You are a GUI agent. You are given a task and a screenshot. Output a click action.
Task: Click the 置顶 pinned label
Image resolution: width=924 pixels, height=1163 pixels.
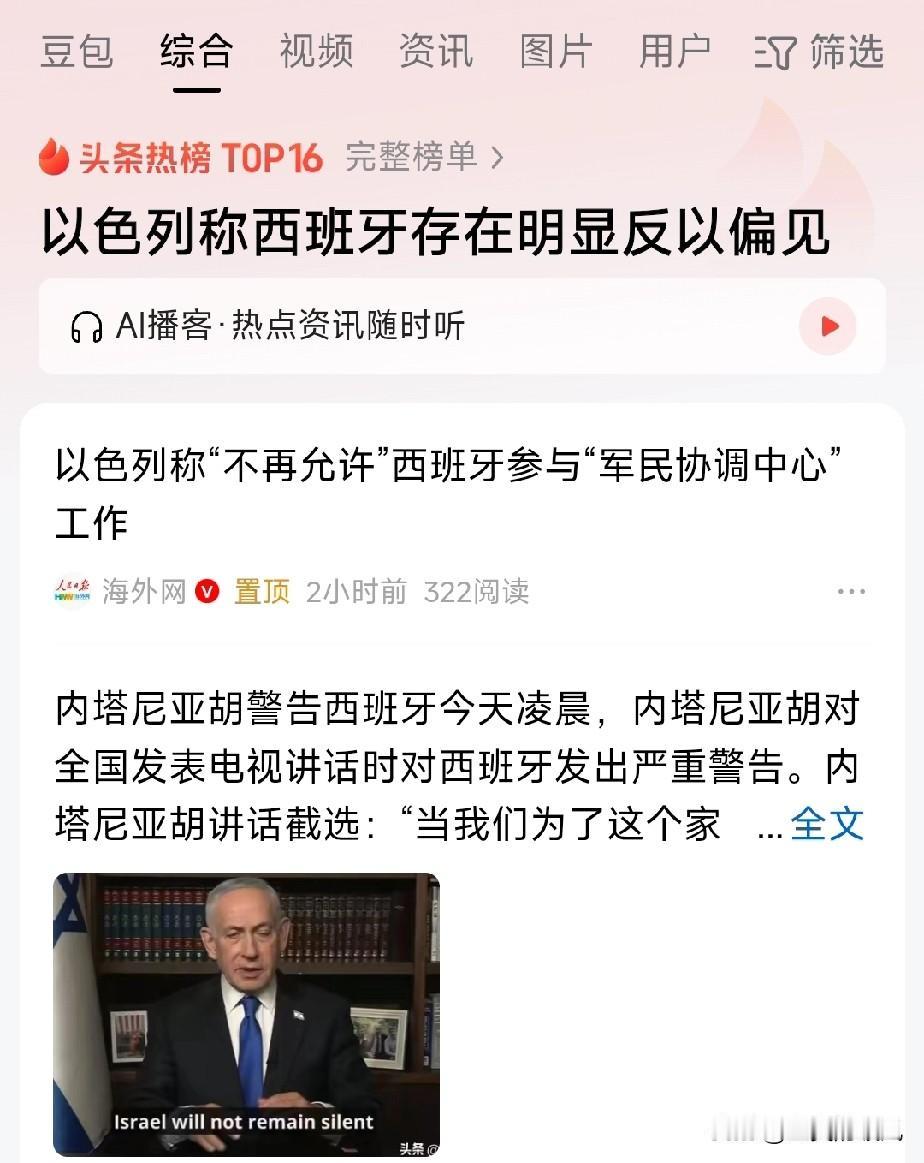click(x=261, y=592)
